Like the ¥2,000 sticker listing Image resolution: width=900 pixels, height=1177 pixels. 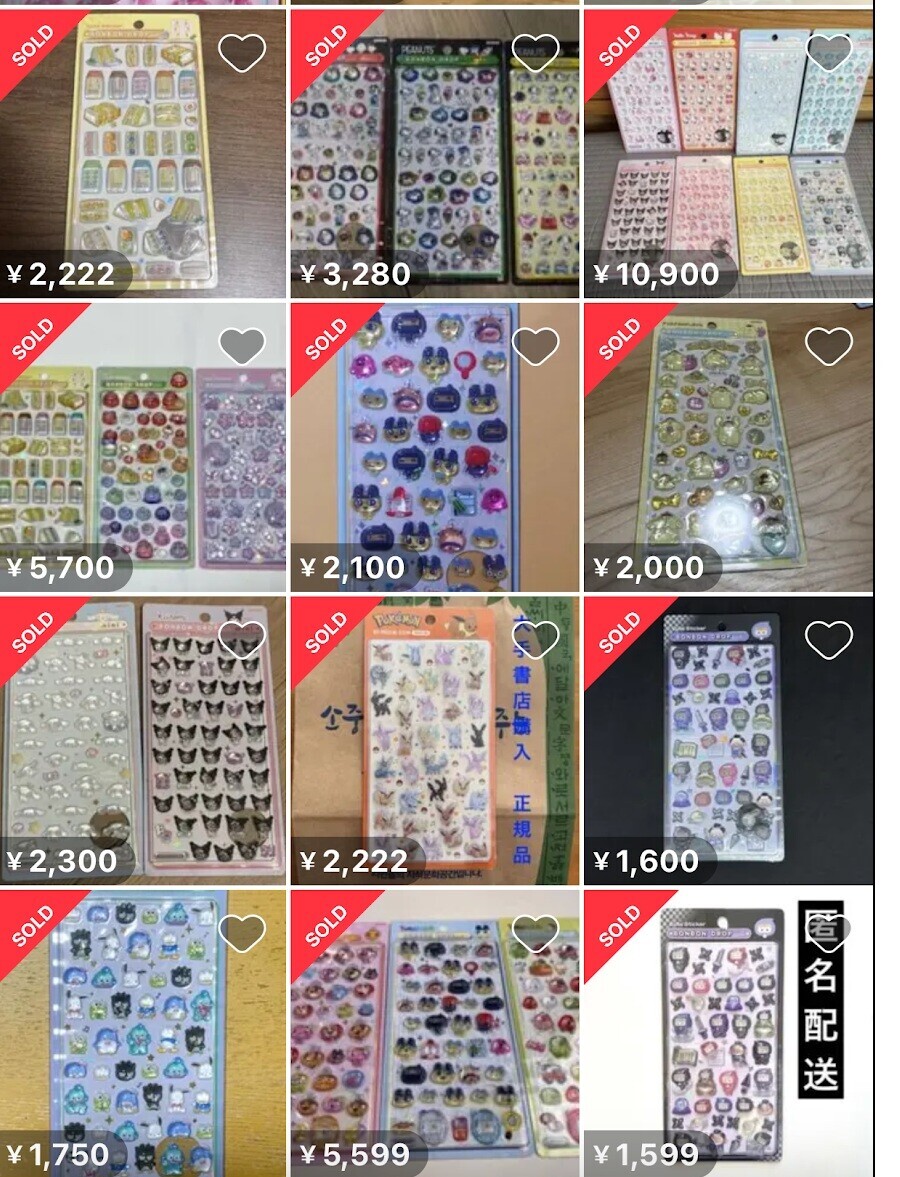[828, 346]
